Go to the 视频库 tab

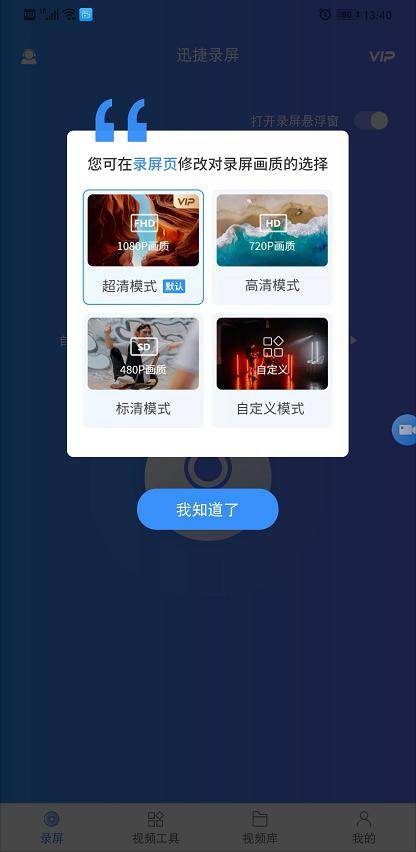click(x=260, y=827)
